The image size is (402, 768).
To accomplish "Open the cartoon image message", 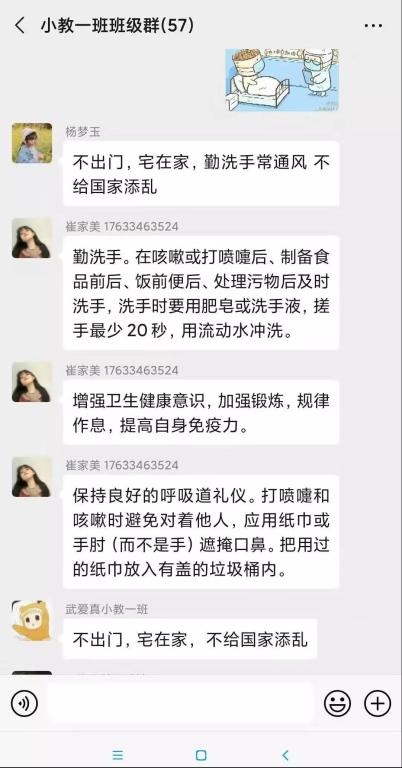I will pyautogui.click(x=283, y=80).
